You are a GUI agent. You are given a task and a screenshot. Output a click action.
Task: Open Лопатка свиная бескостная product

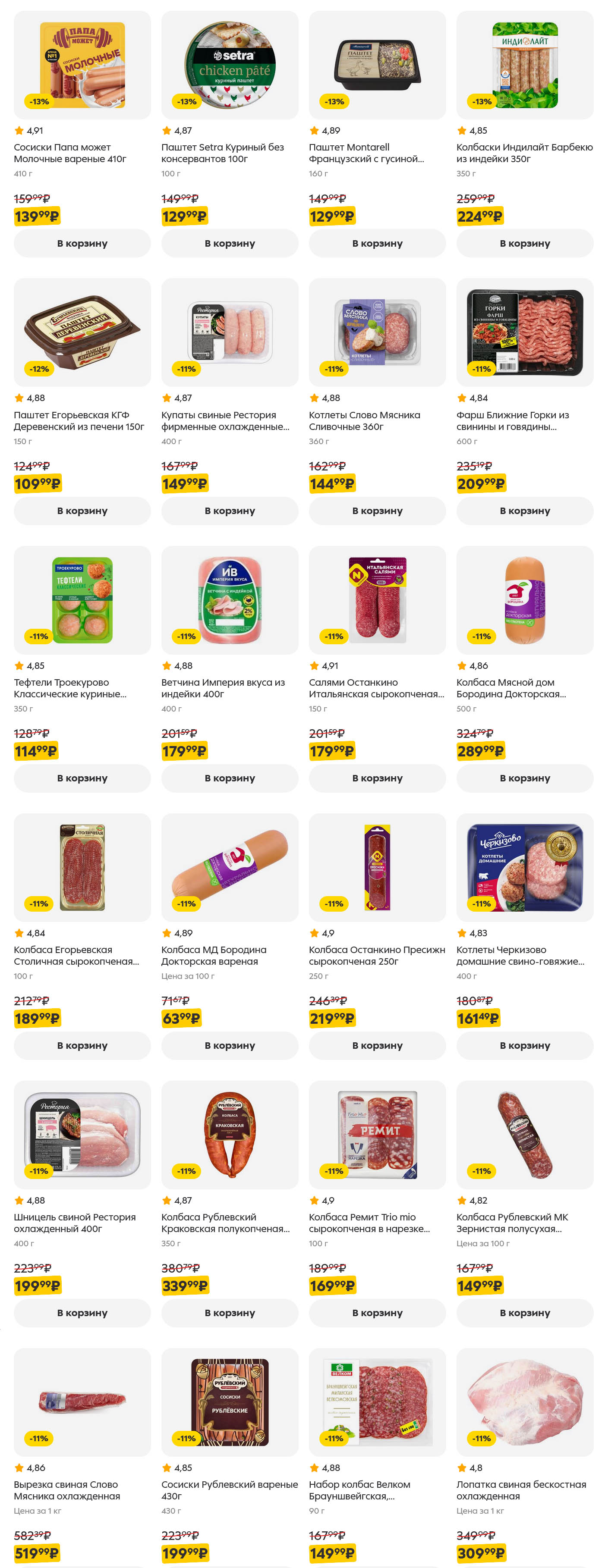(525, 1401)
